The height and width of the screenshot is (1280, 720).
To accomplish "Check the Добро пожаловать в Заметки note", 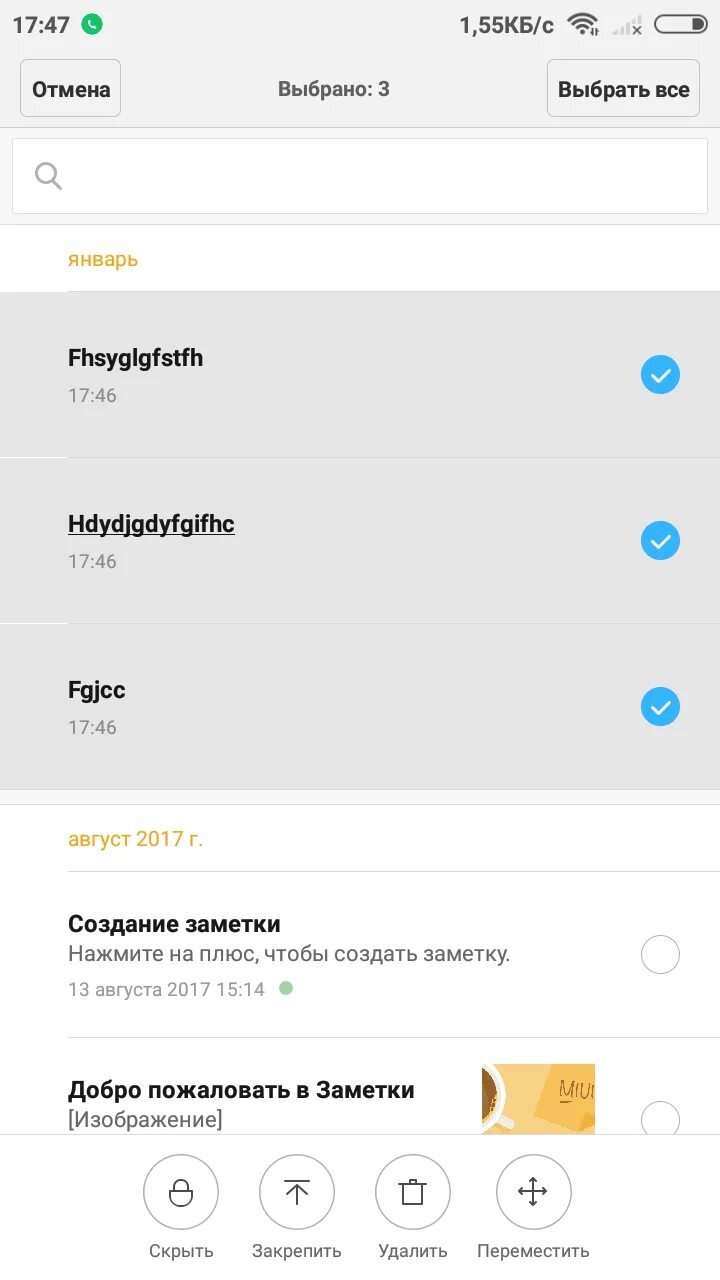I will [660, 1118].
